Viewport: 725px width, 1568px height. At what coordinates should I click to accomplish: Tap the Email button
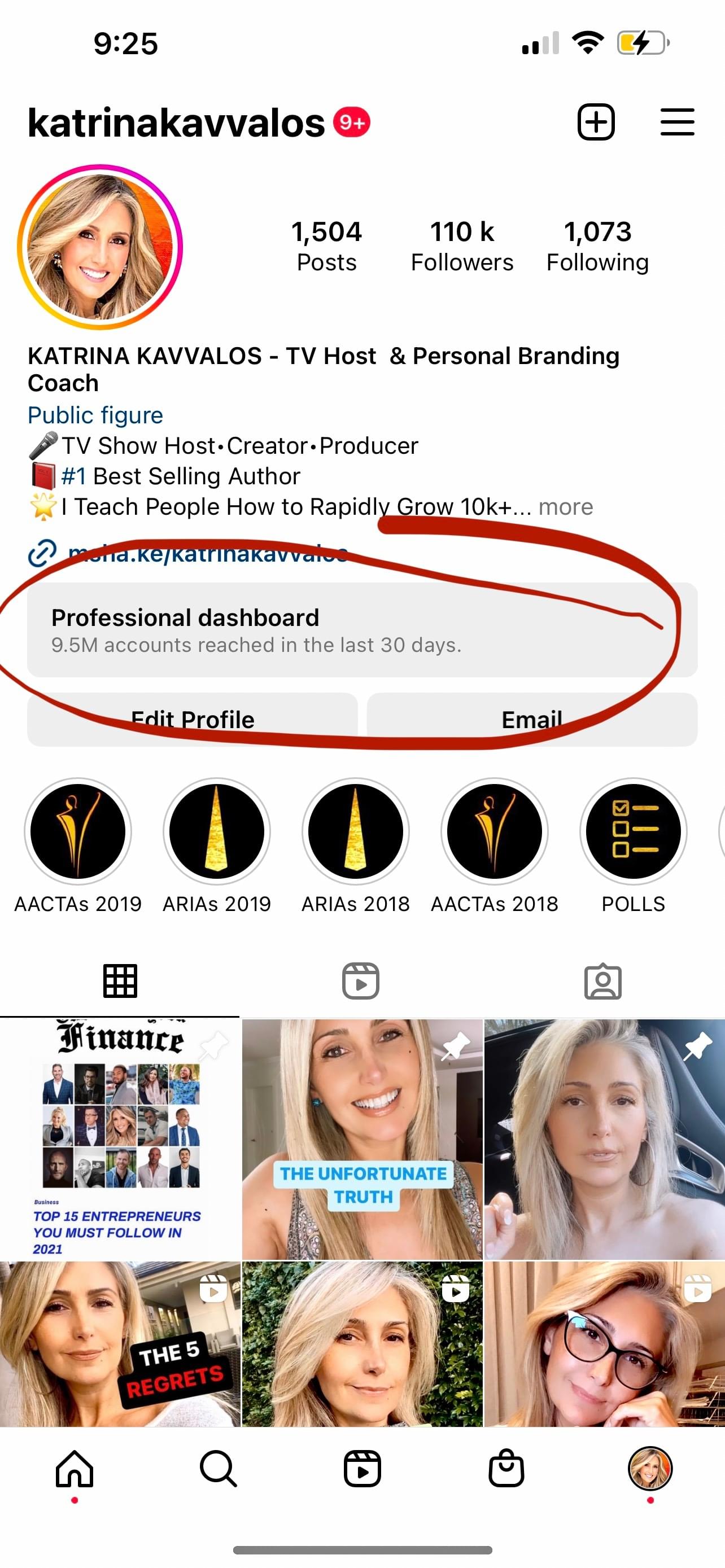click(531, 720)
